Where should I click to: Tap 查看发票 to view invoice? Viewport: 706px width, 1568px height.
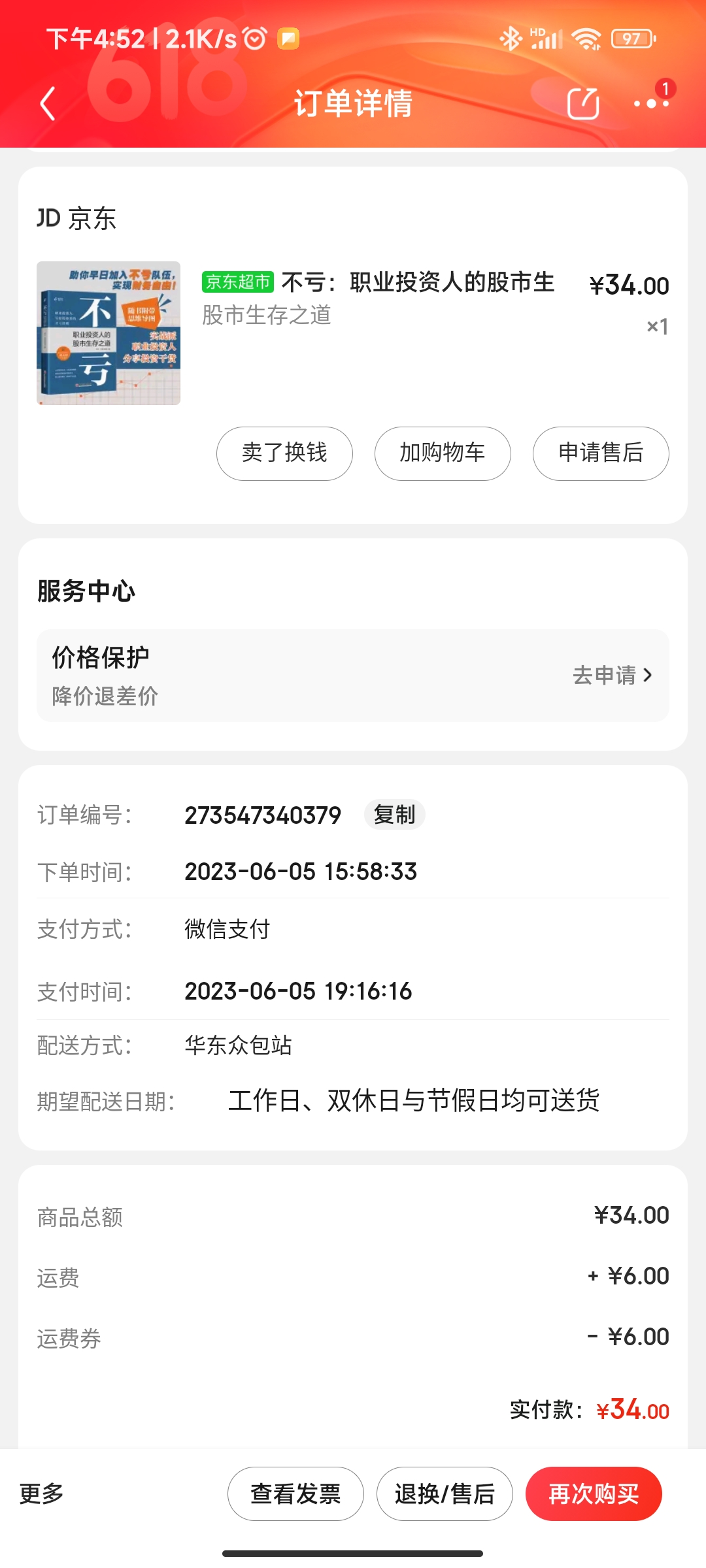click(295, 1494)
